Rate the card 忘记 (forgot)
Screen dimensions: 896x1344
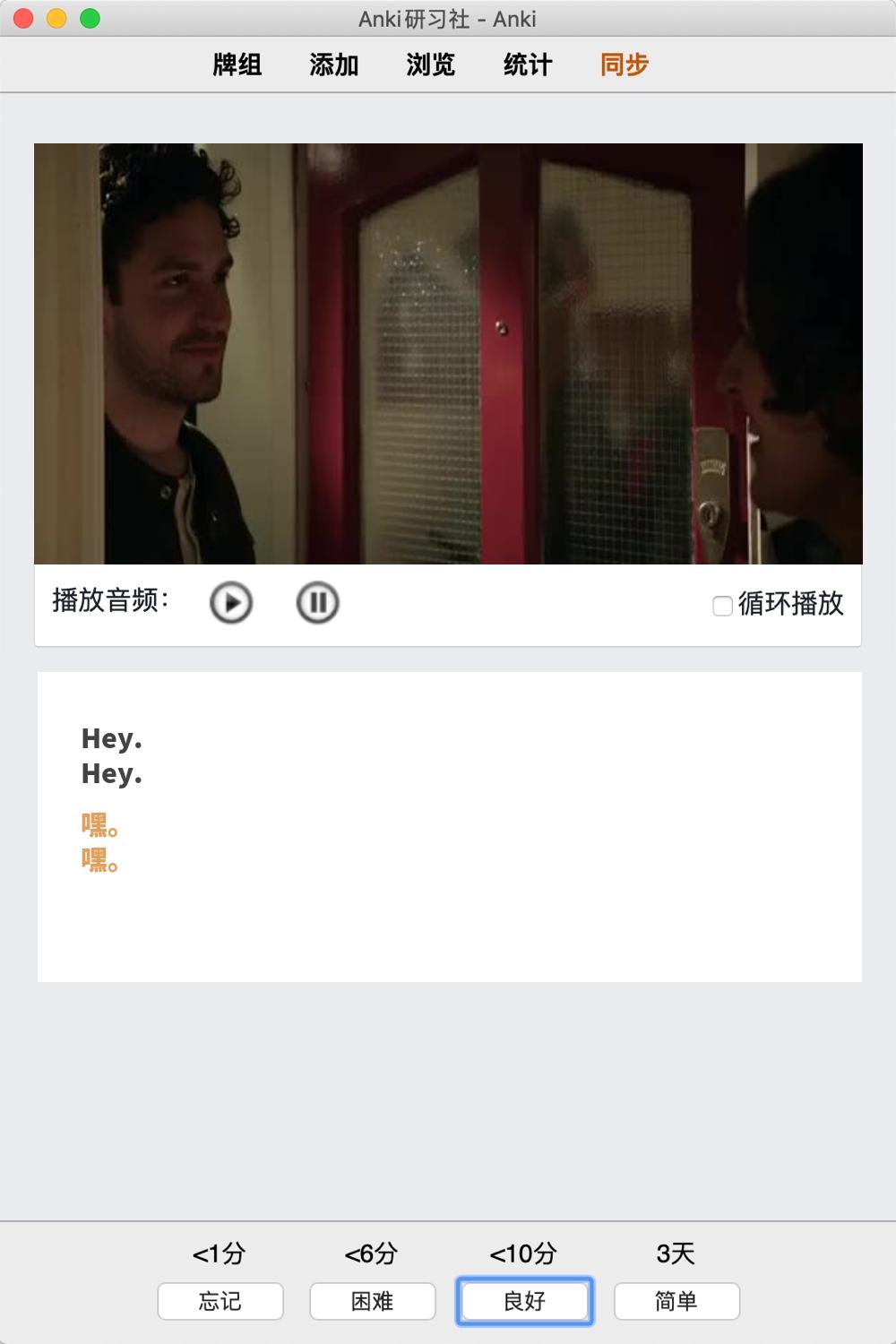tap(220, 1301)
